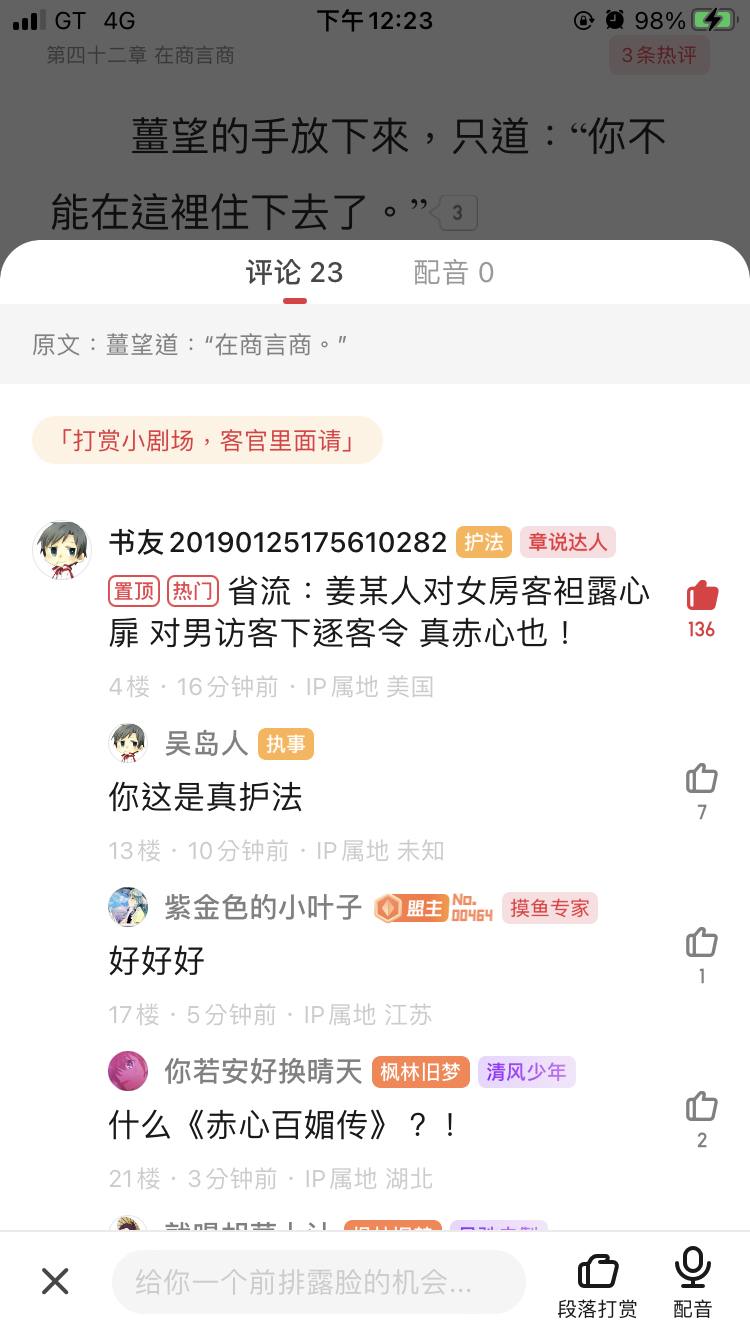The height and width of the screenshot is (1334, 750).
Task: Like 吴岛人's reply 你这是真护法
Action: click(702, 779)
